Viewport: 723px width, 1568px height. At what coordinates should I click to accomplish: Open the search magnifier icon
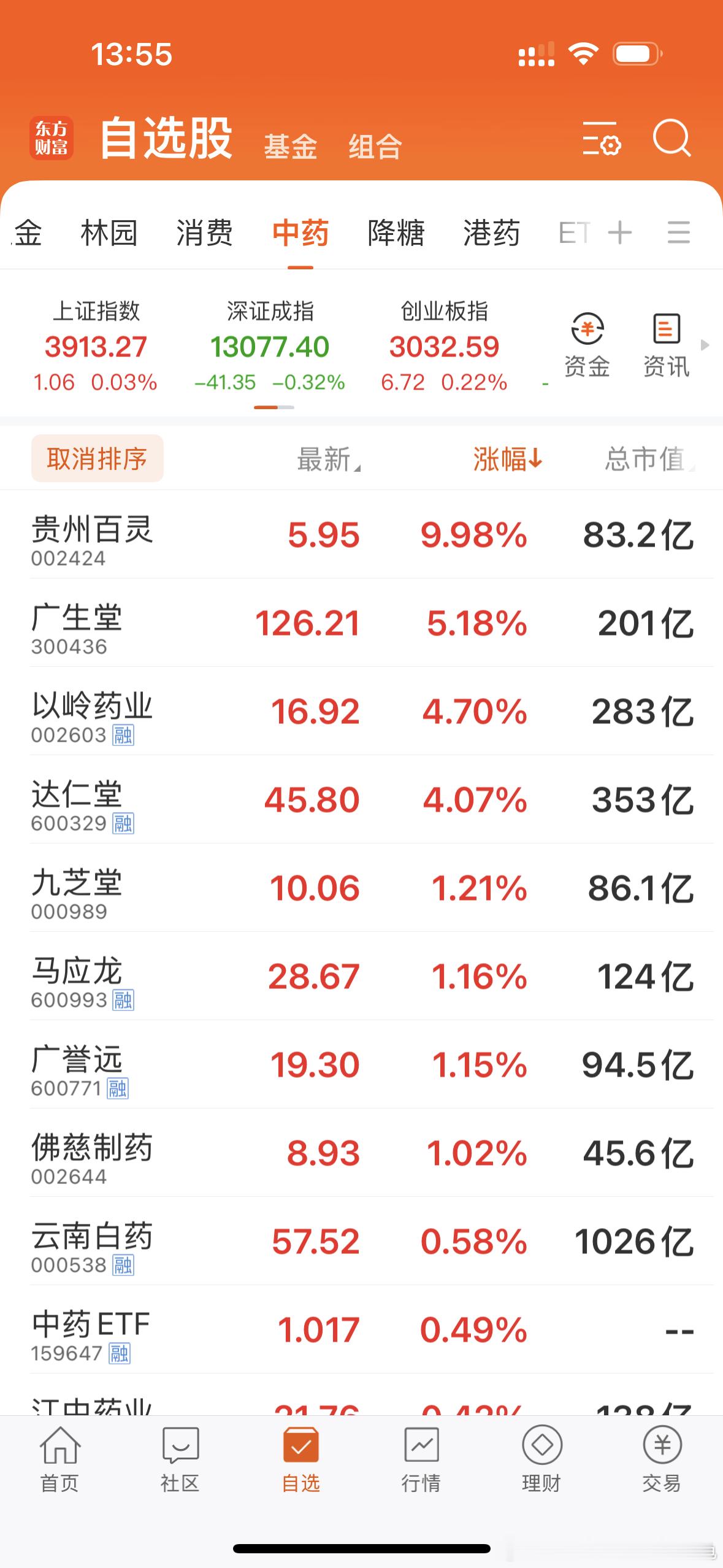(671, 137)
